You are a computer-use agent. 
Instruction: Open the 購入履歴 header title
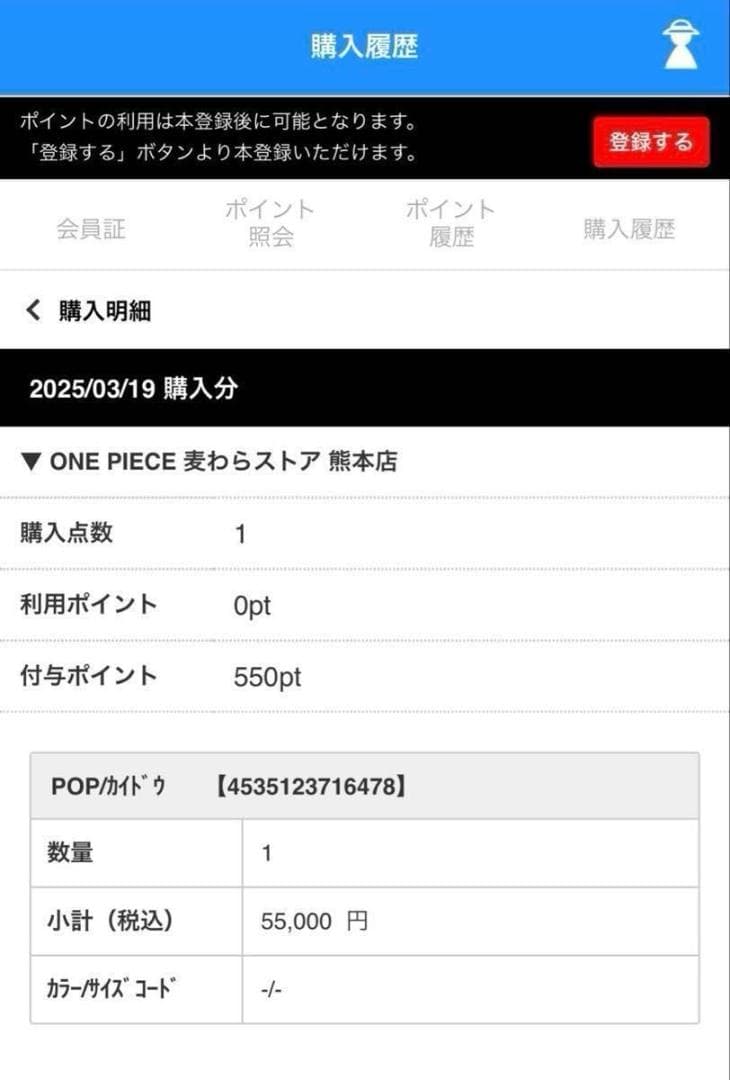click(x=364, y=43)
